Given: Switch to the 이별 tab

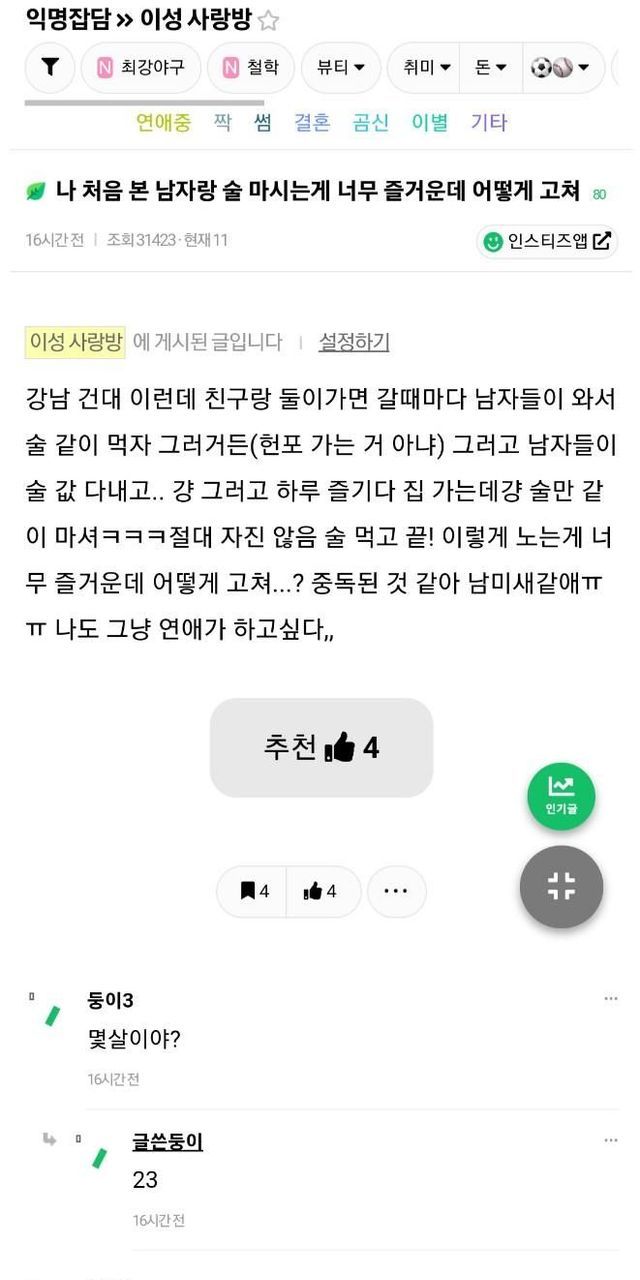Looking at the screenshot, I should (x=430, y=123).
